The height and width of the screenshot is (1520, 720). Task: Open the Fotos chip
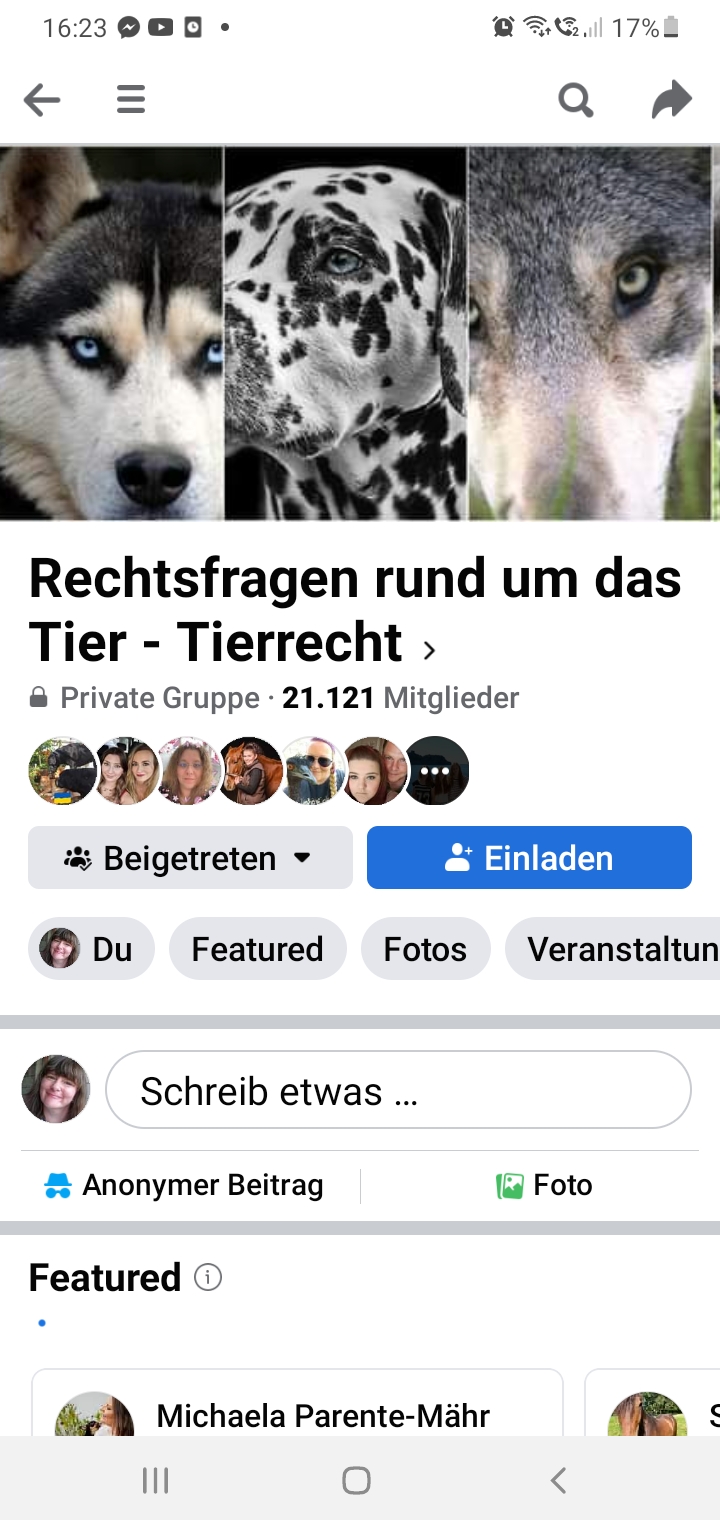click(425, 949)
